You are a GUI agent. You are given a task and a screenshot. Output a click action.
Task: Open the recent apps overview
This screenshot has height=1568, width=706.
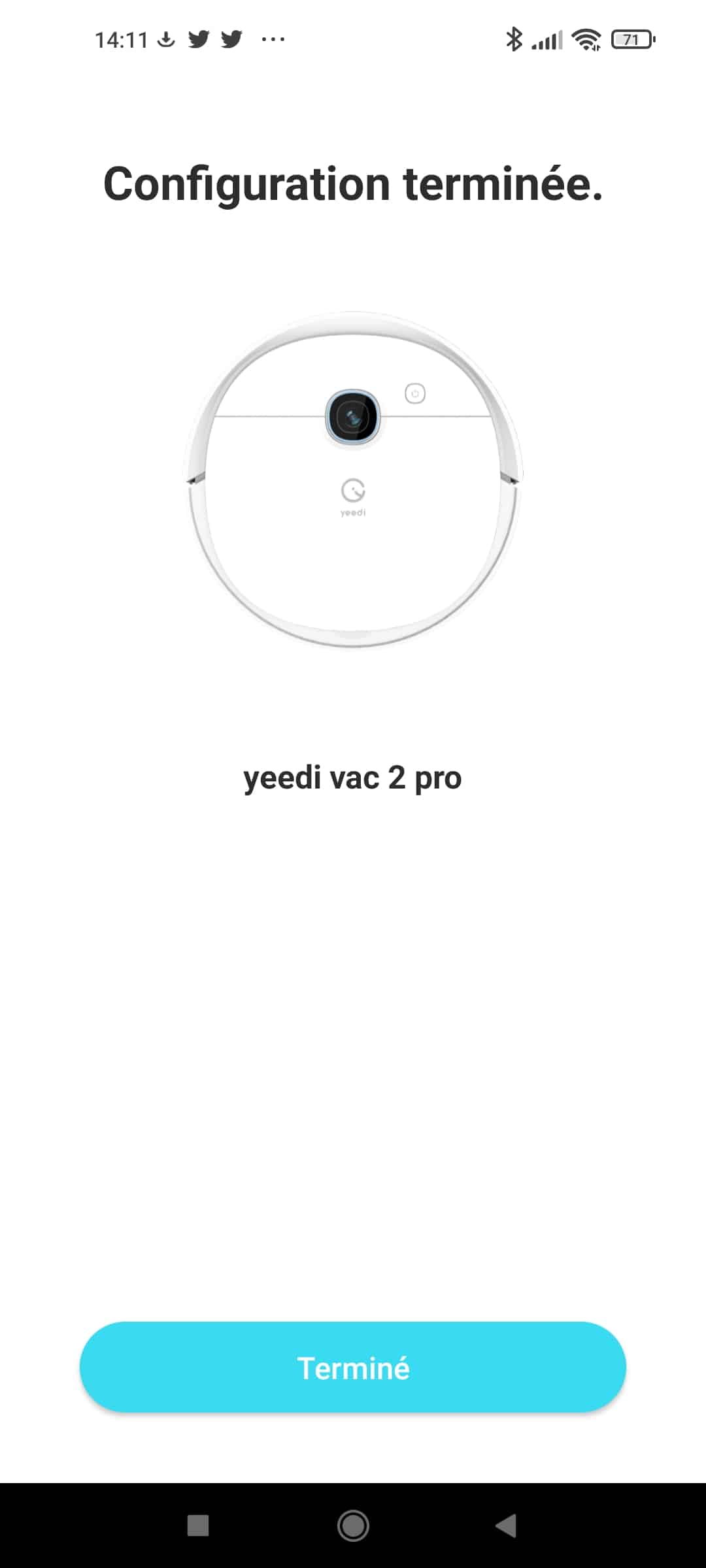(198, 1526)
